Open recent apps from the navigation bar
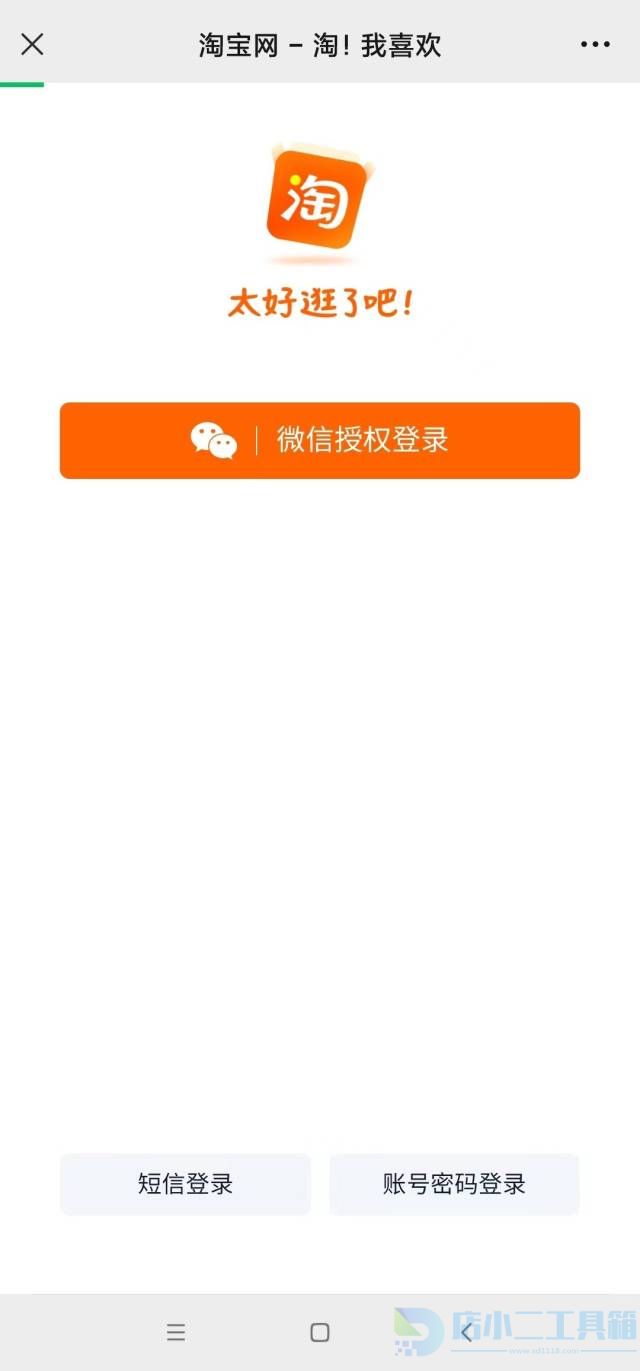The height and width of the screenshot is (1371, 640). (176, 1332)
